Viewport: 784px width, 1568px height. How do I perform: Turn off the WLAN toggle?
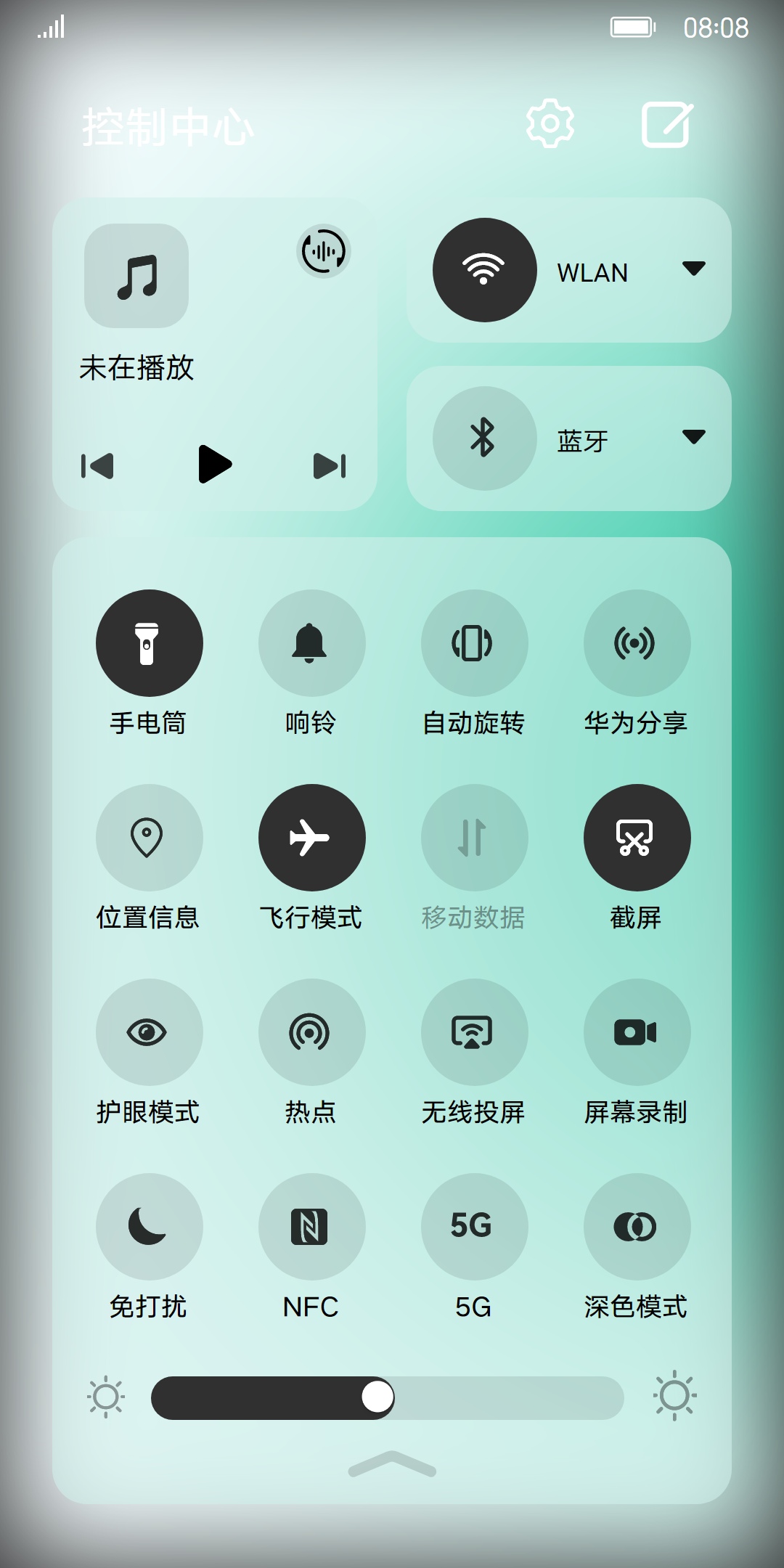(x=485, y=271)
